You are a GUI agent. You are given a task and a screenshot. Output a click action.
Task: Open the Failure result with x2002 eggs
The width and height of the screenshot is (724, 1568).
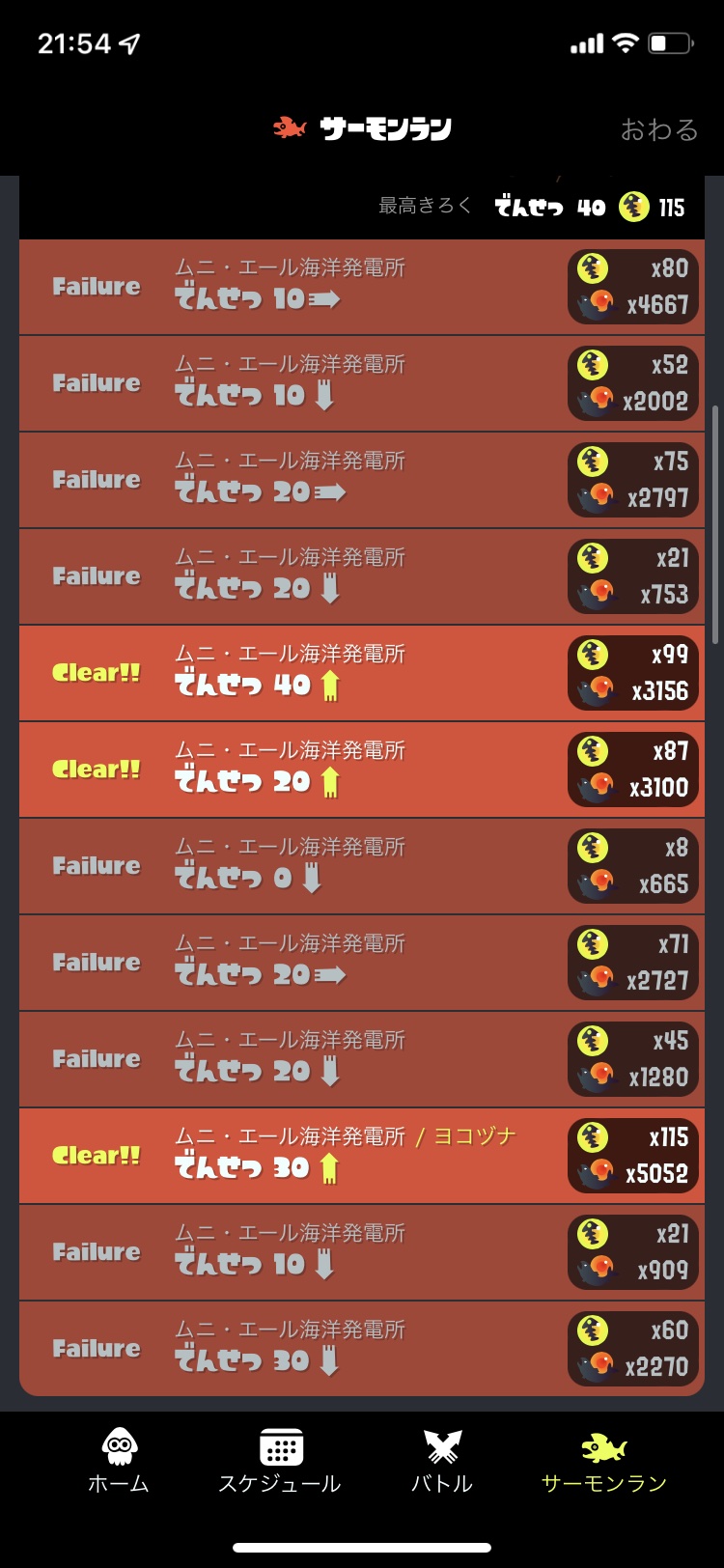(362, 383)
